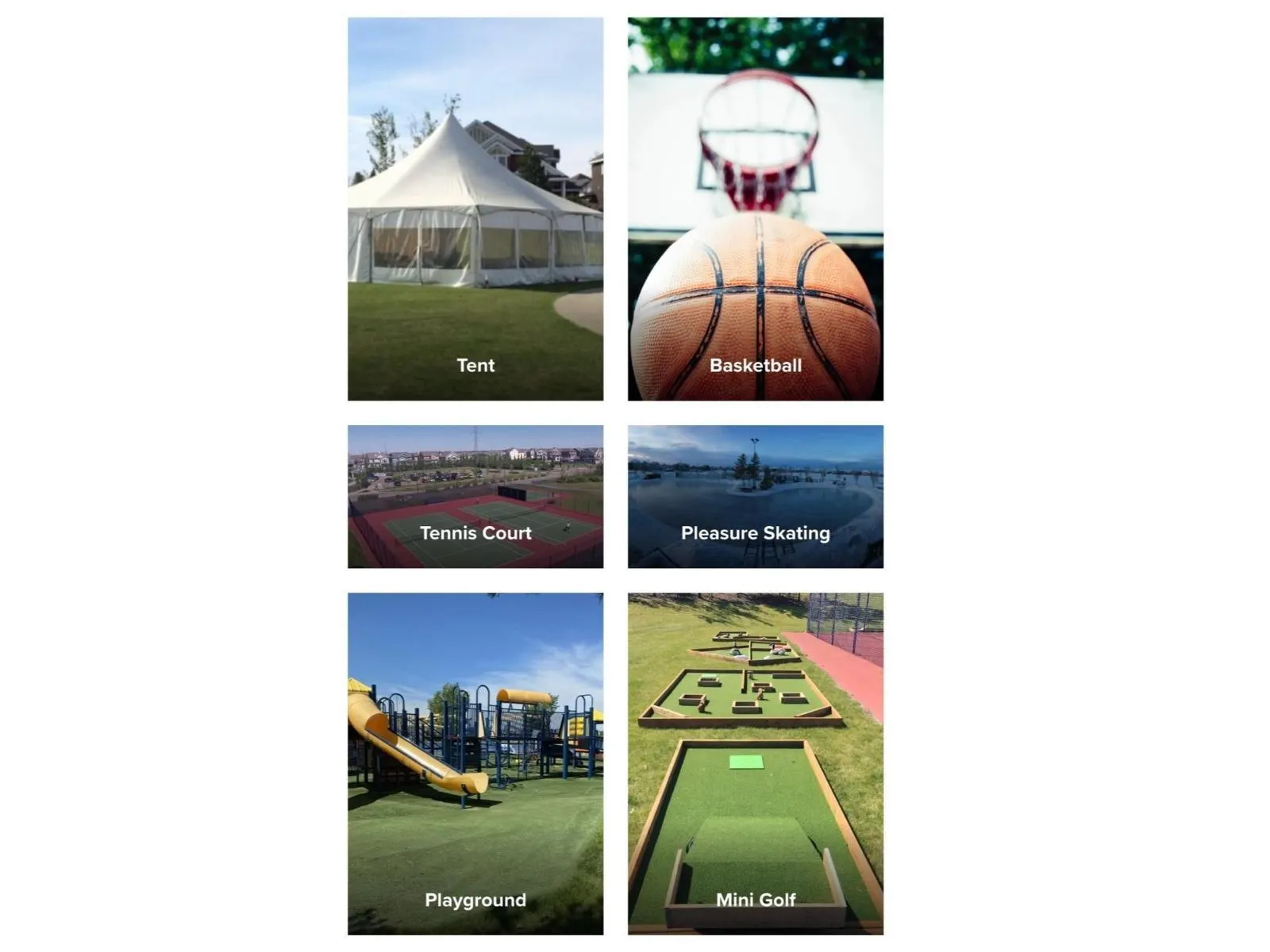View the Tennis Court tile

(475, 497)
